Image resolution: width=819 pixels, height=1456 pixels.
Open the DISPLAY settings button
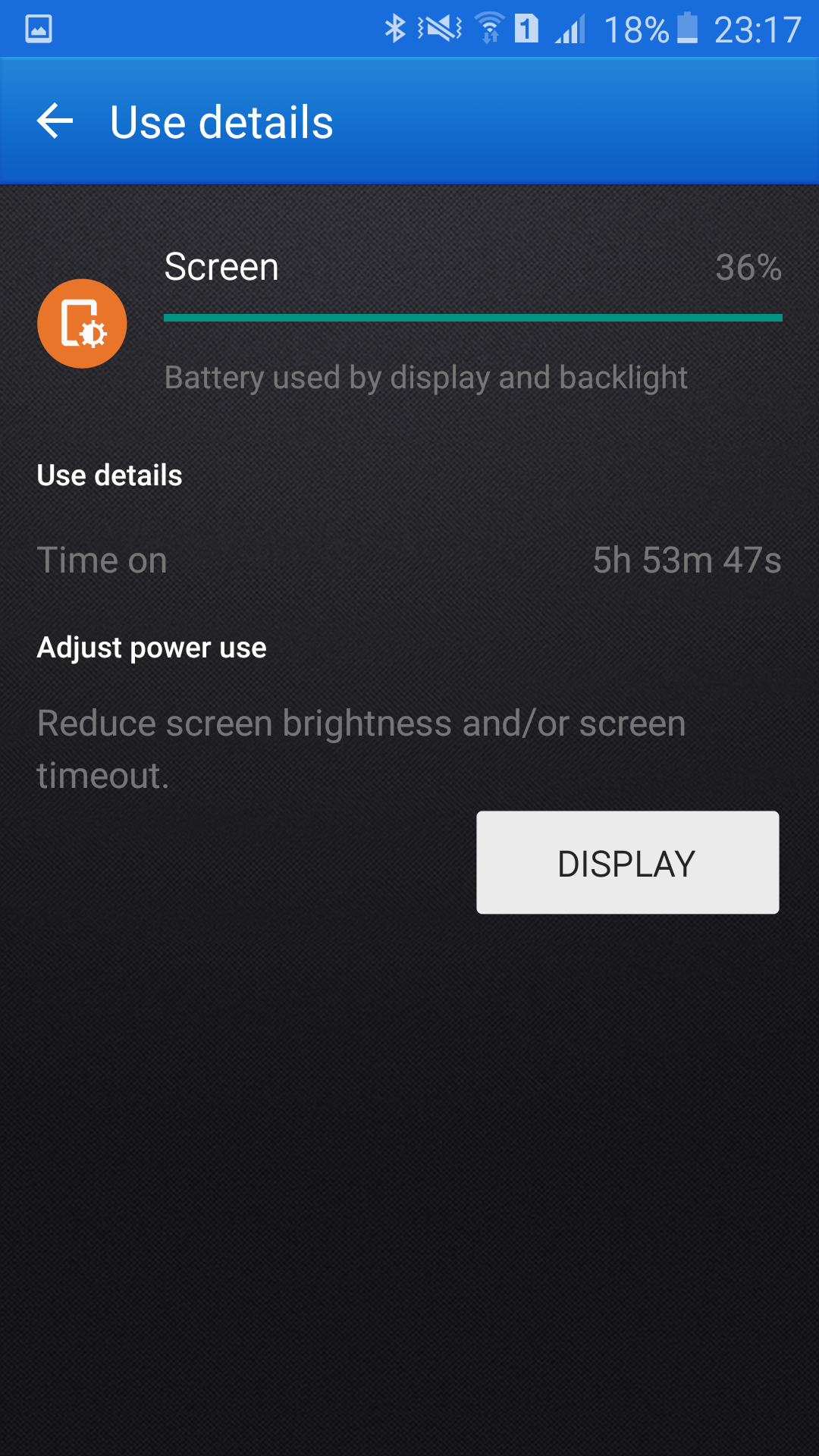click(x=627, y=862)
